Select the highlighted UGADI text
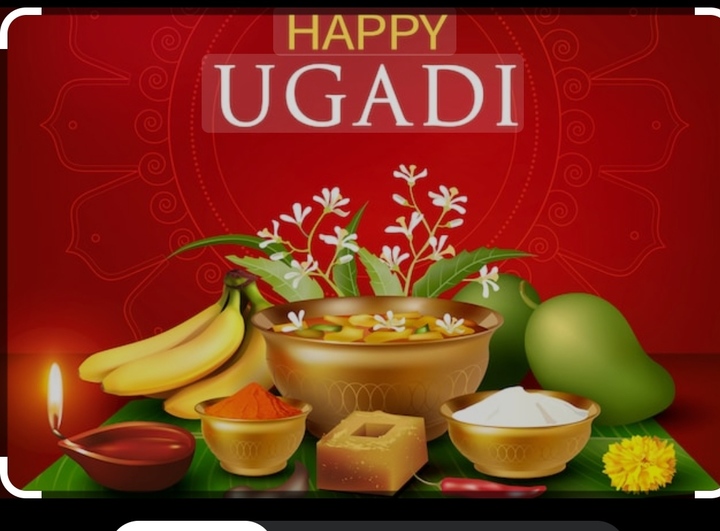The height and width of the screenshot is (531, 720). tap(363, 94)
